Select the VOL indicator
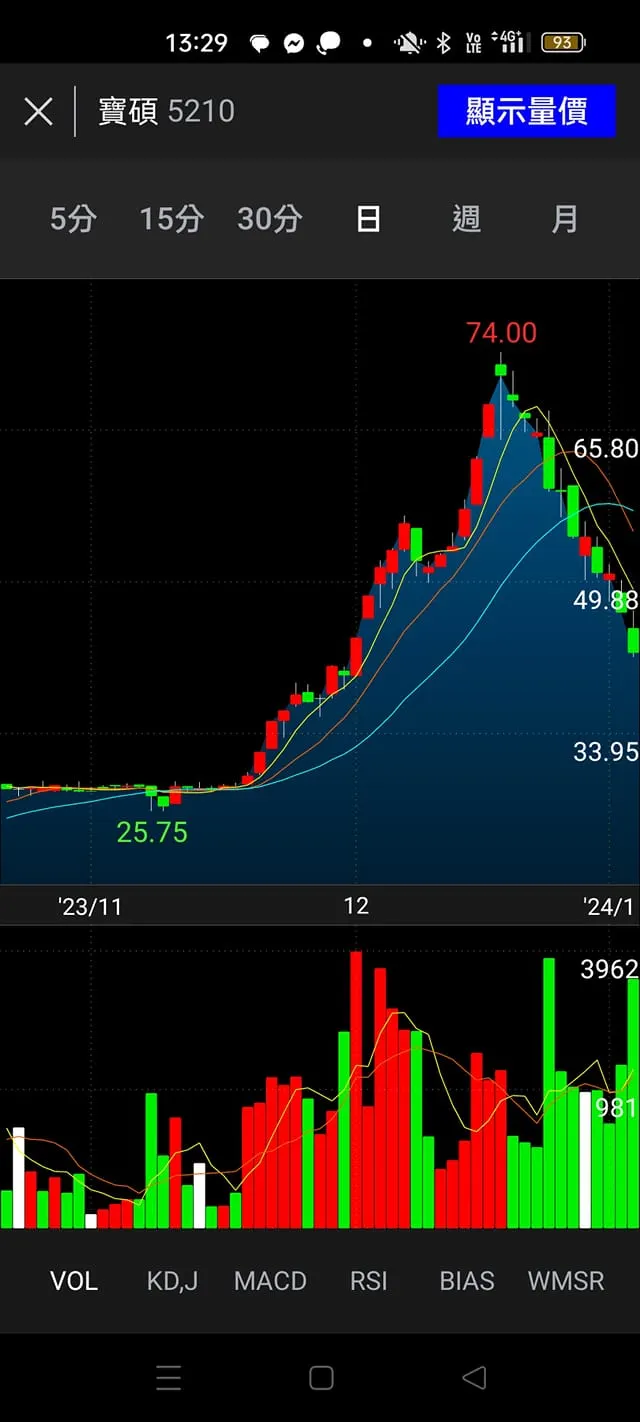 74,1281
